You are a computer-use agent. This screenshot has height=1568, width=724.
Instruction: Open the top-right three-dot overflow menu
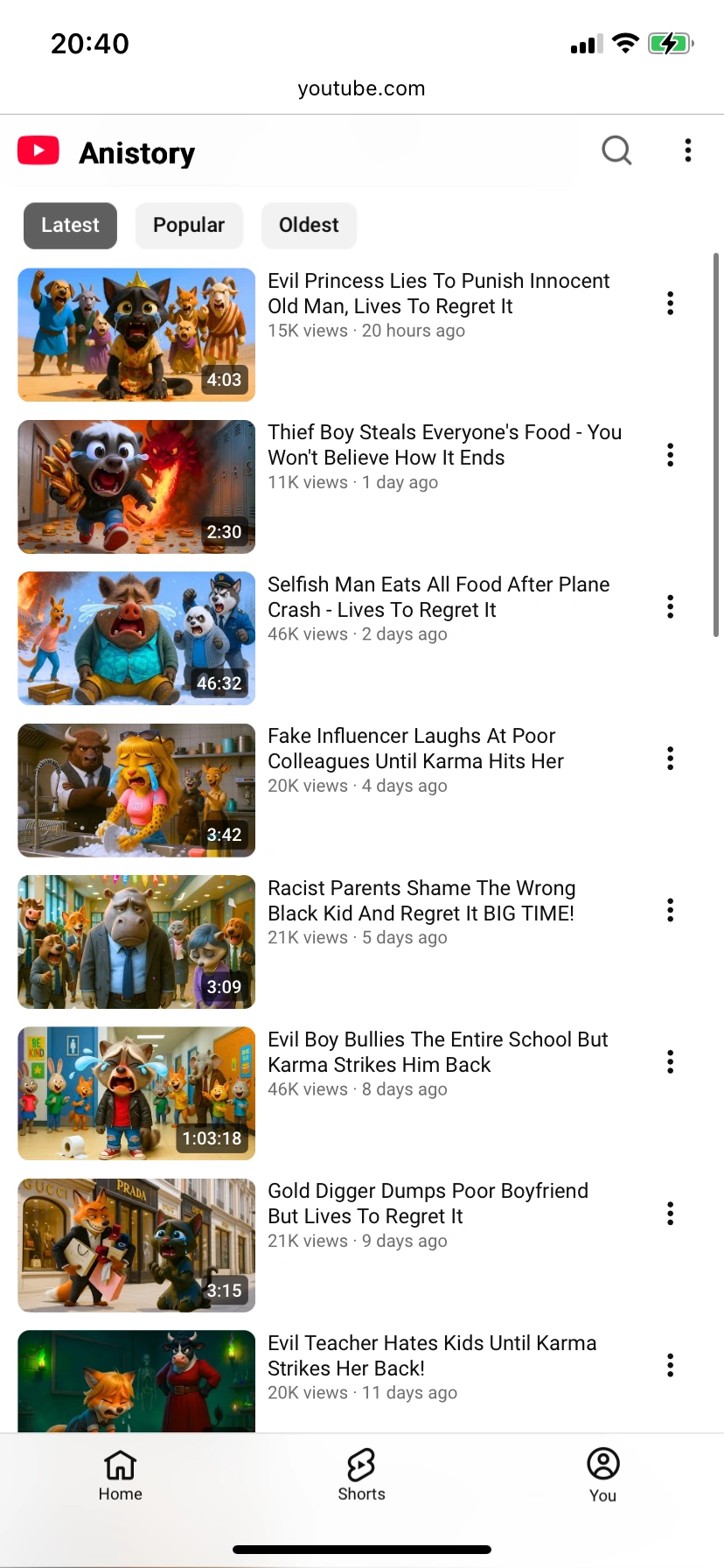tap(687, 150)
